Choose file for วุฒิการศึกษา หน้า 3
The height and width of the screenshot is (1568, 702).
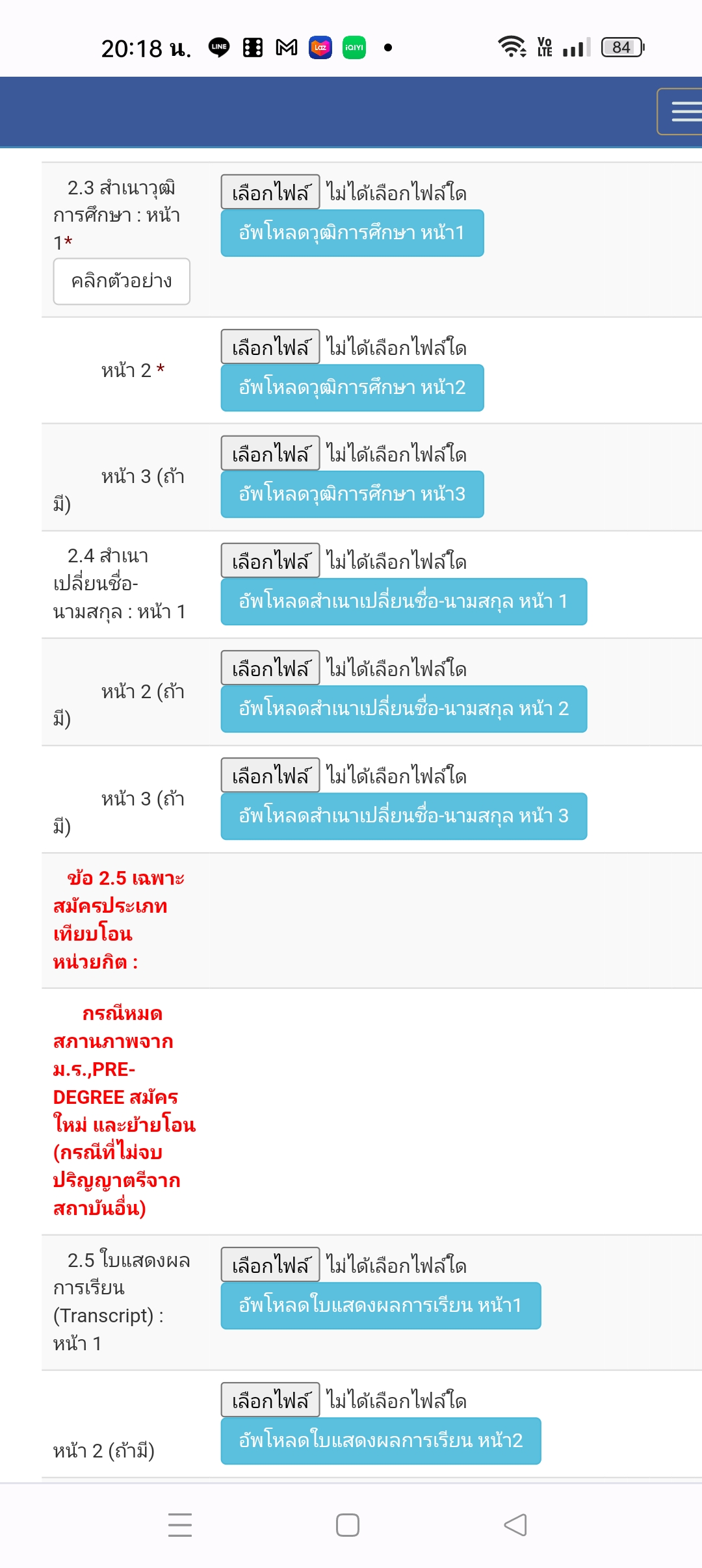point(270,453)
